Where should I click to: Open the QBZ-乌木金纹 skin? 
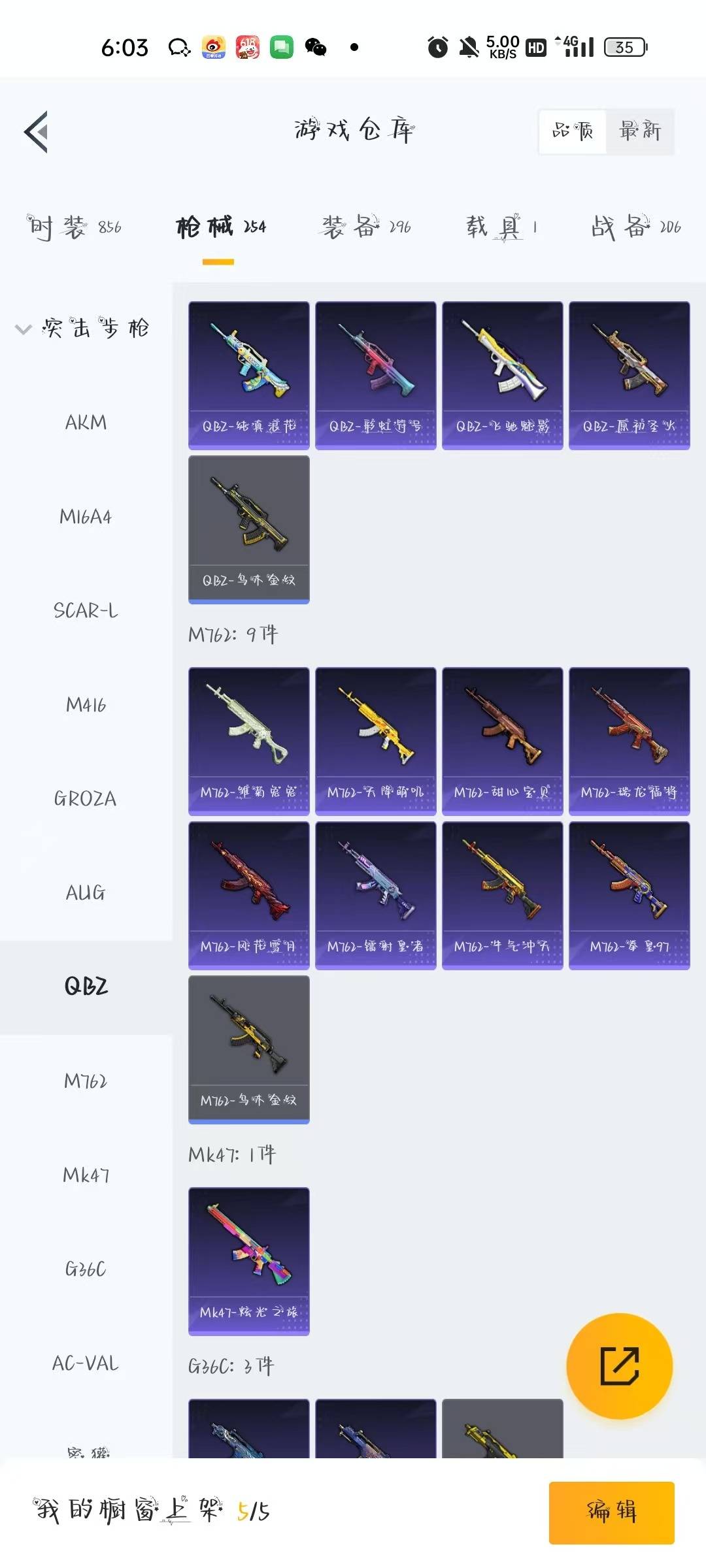coord(248,530)
